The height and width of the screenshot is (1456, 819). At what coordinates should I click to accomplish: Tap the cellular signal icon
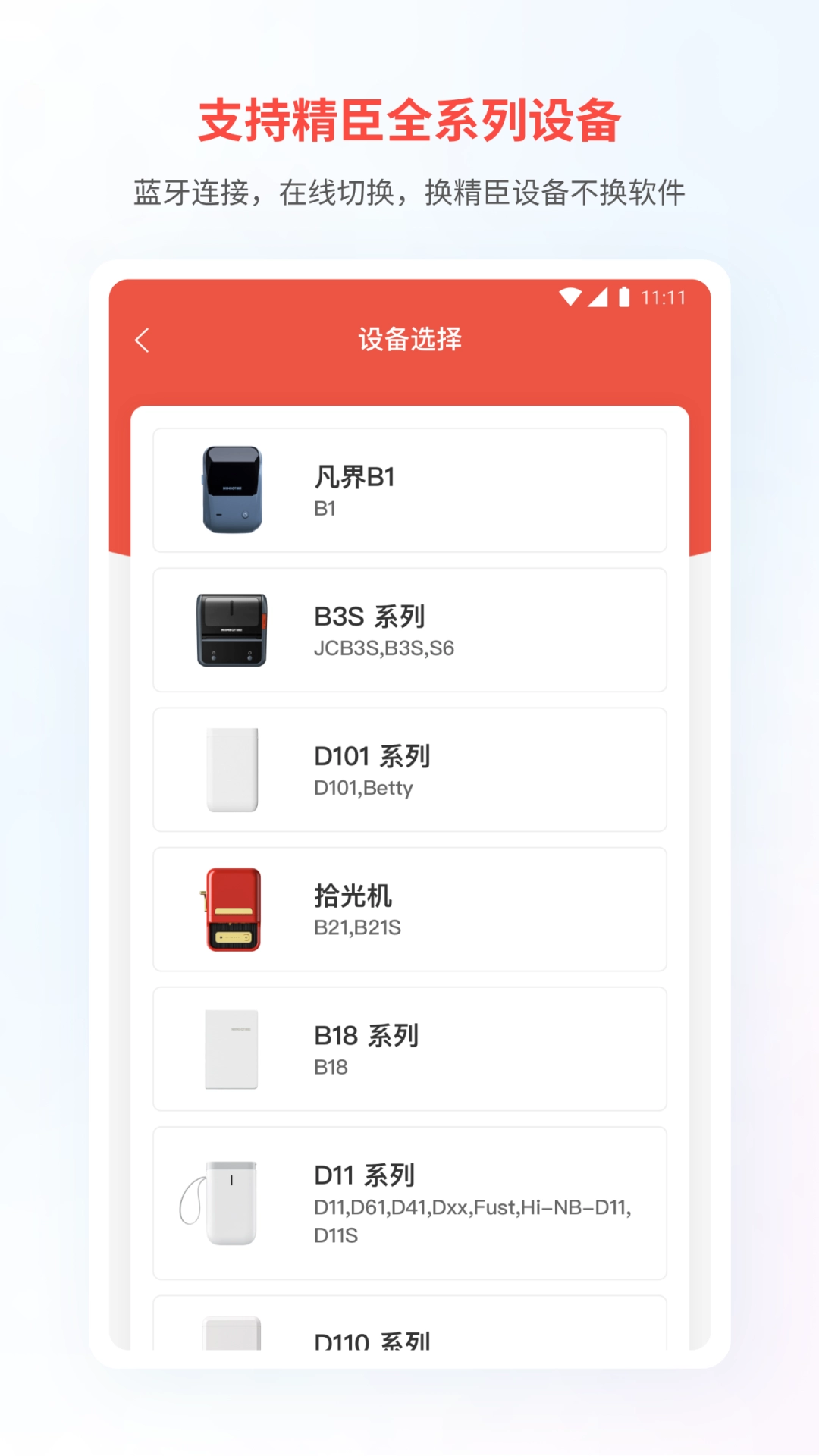pyautogui.click(x=598, y=299)
